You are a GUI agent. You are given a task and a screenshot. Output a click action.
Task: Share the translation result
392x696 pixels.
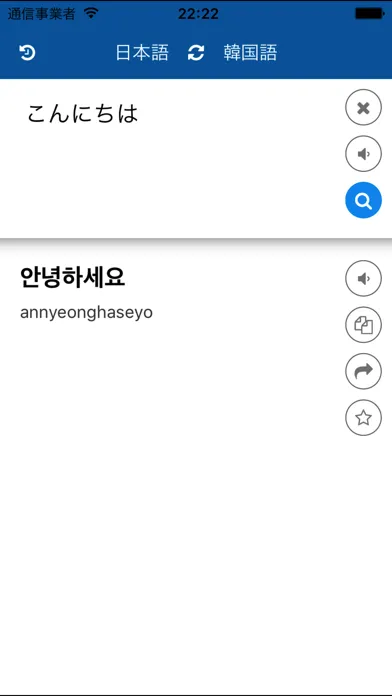click(363, 371)
